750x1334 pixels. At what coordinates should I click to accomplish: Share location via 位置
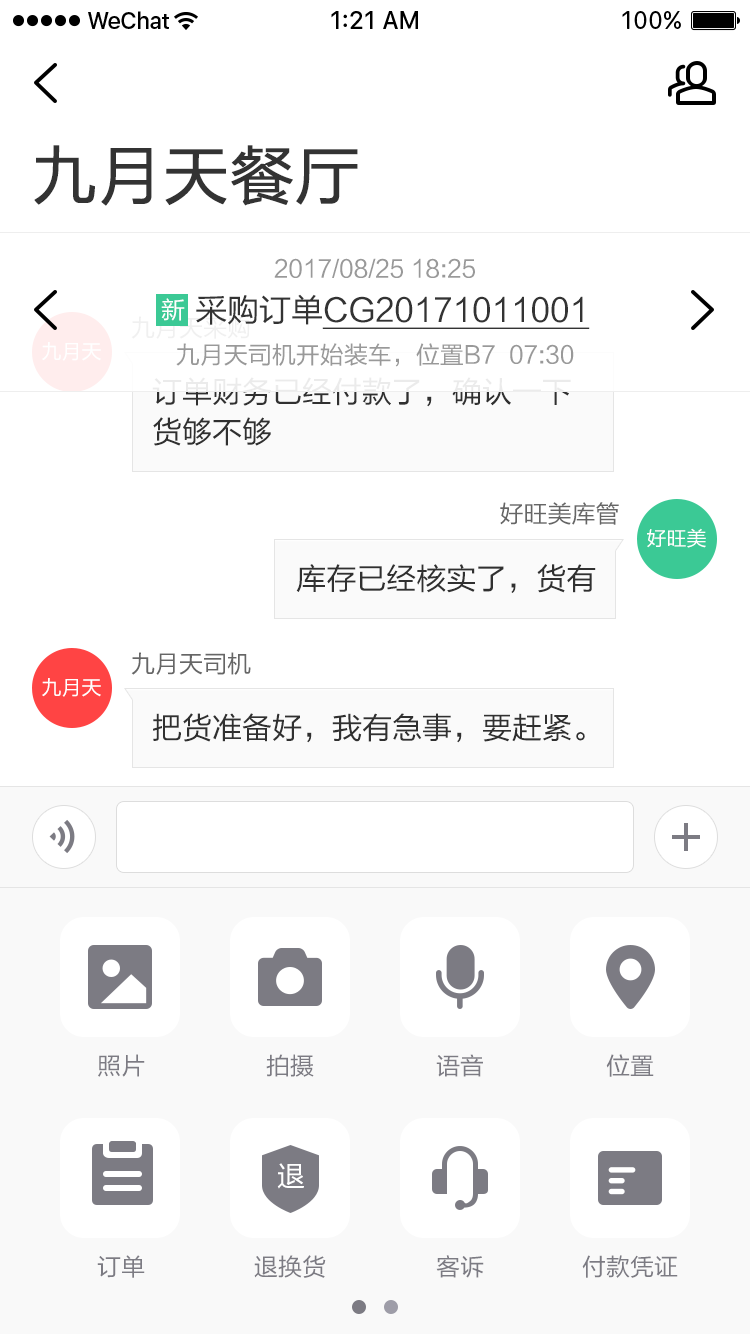630,977
